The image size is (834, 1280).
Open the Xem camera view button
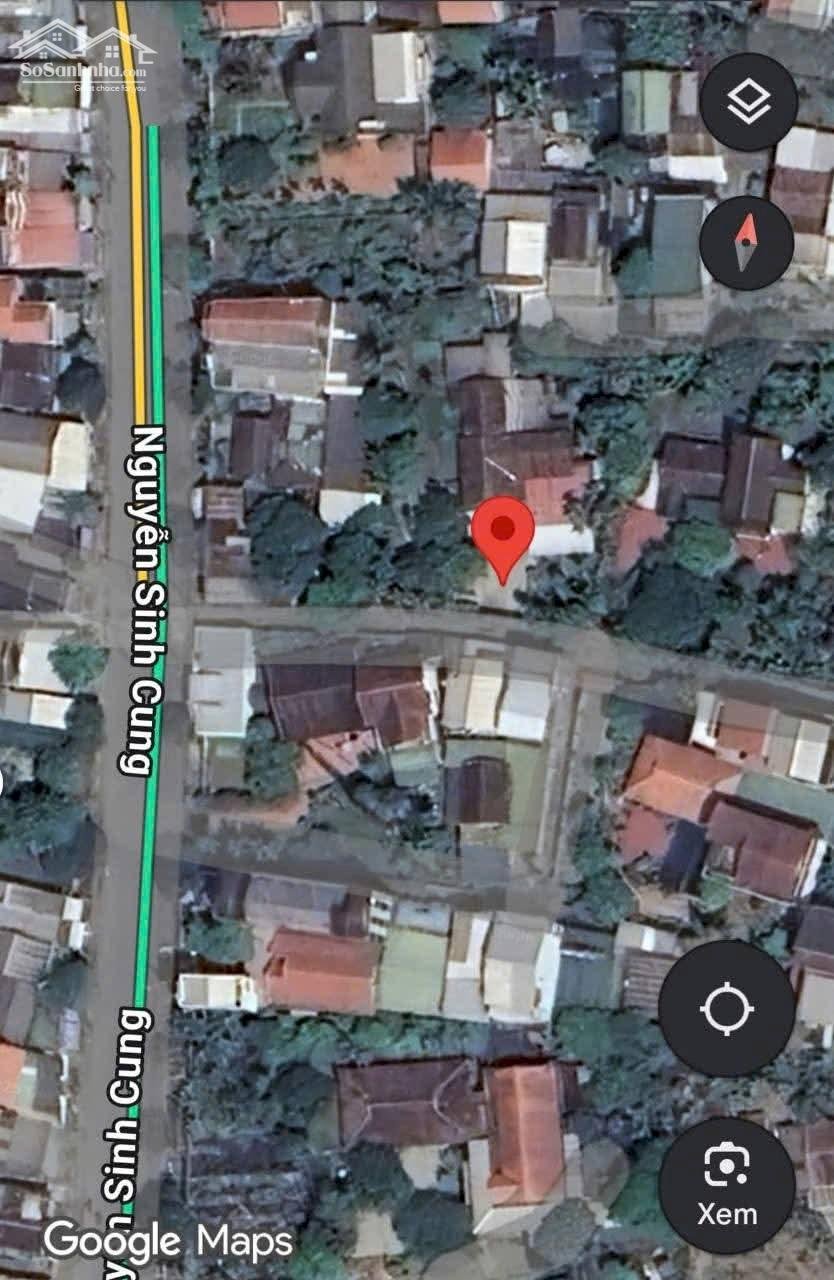pos(727,1185)
